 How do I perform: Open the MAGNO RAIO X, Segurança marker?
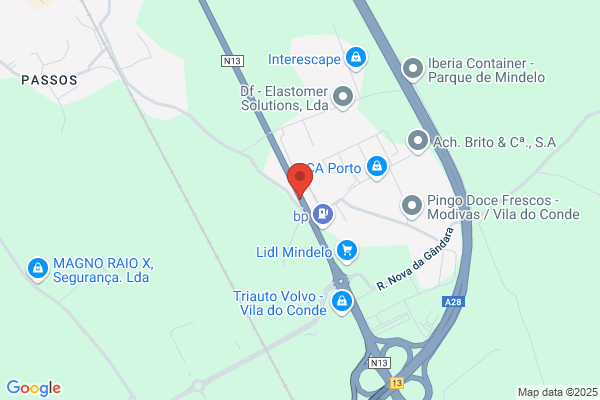click(38, 269)
